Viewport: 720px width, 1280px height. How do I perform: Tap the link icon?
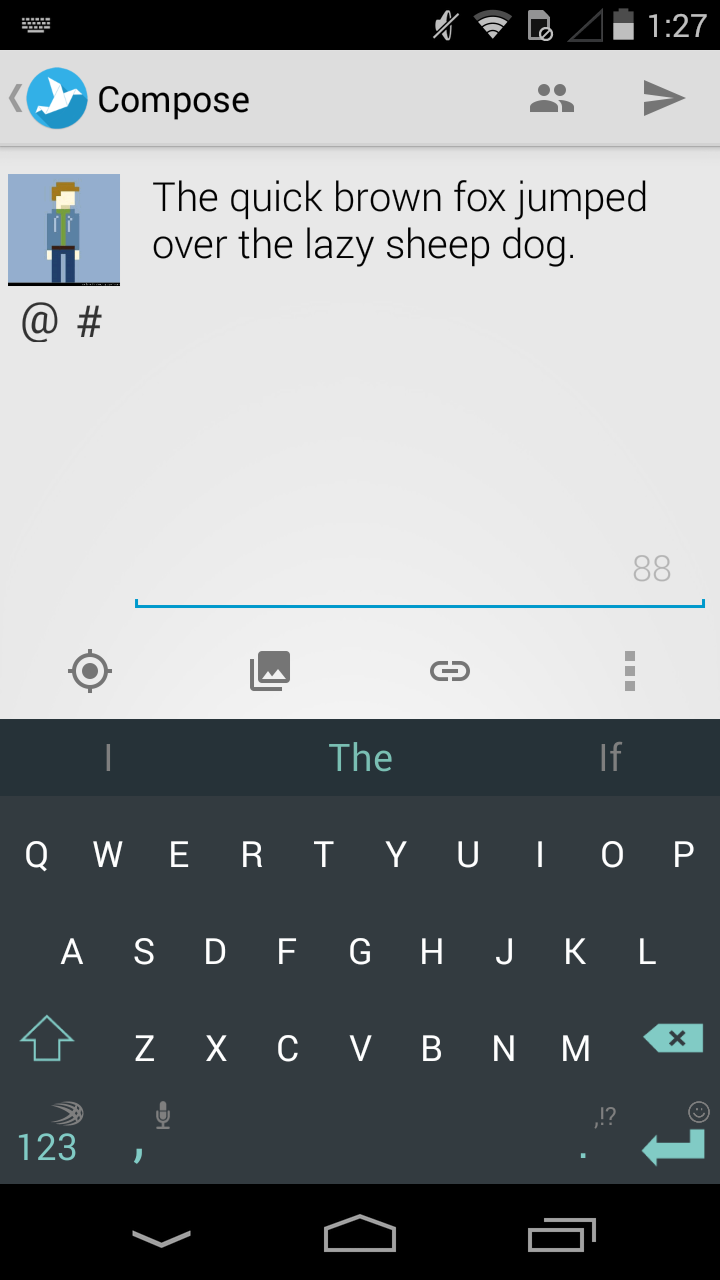tap(450, 671)
